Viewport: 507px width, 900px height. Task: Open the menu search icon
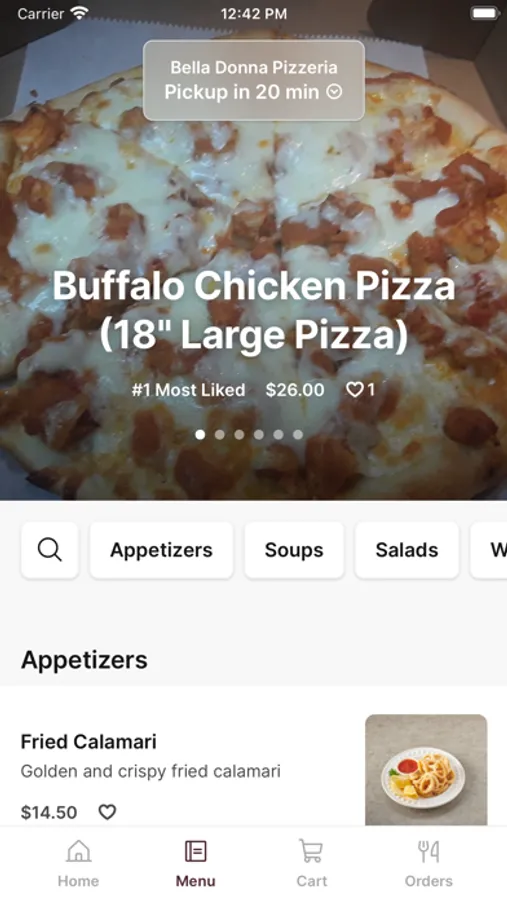point(49,550)
